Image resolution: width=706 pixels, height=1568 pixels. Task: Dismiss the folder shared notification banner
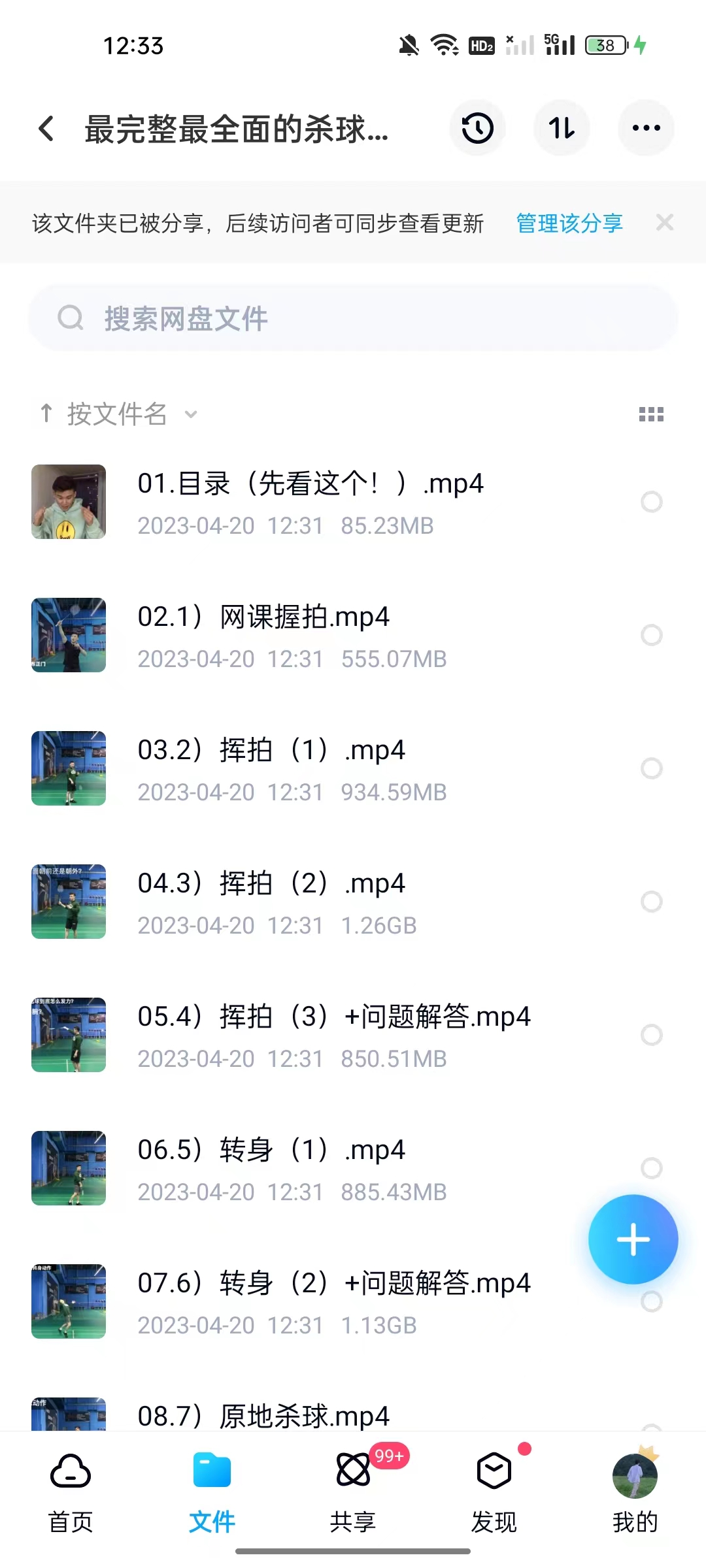click(x=665, y=223)
